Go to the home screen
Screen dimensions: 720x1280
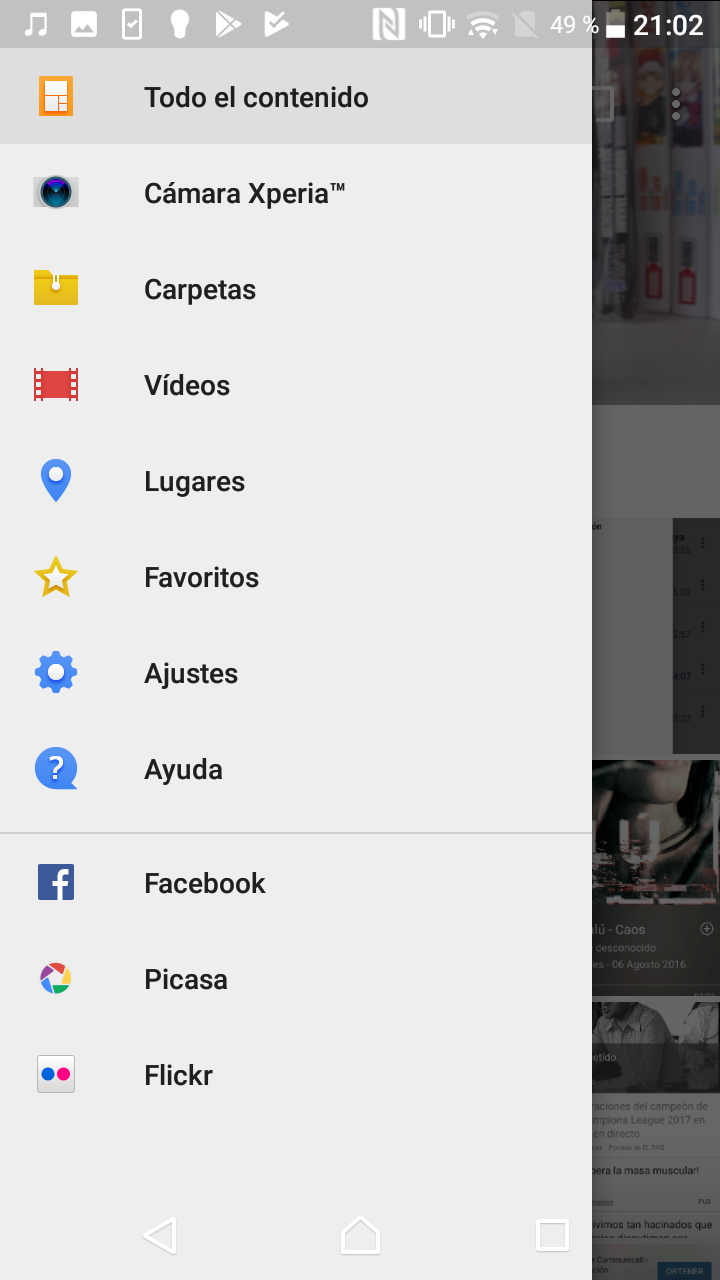point(360,1235)
